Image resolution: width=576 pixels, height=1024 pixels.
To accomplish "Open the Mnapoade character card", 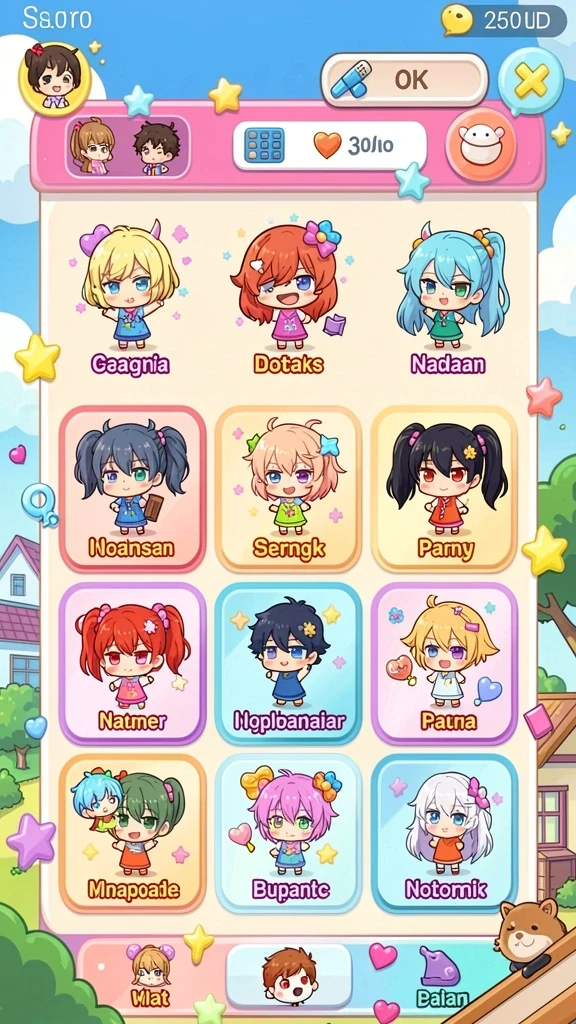I will tap(133, 833).
